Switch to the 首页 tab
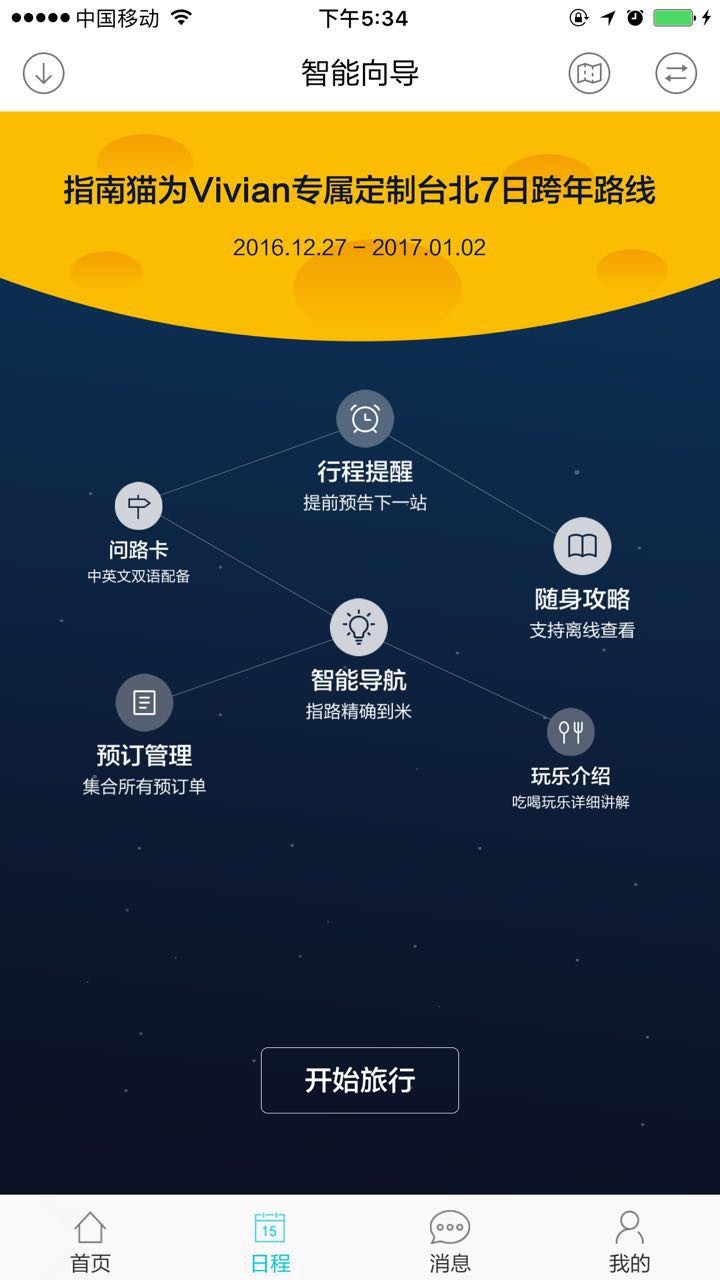The width and height of the screenshot is (720, 1280). click(90, 1240)
